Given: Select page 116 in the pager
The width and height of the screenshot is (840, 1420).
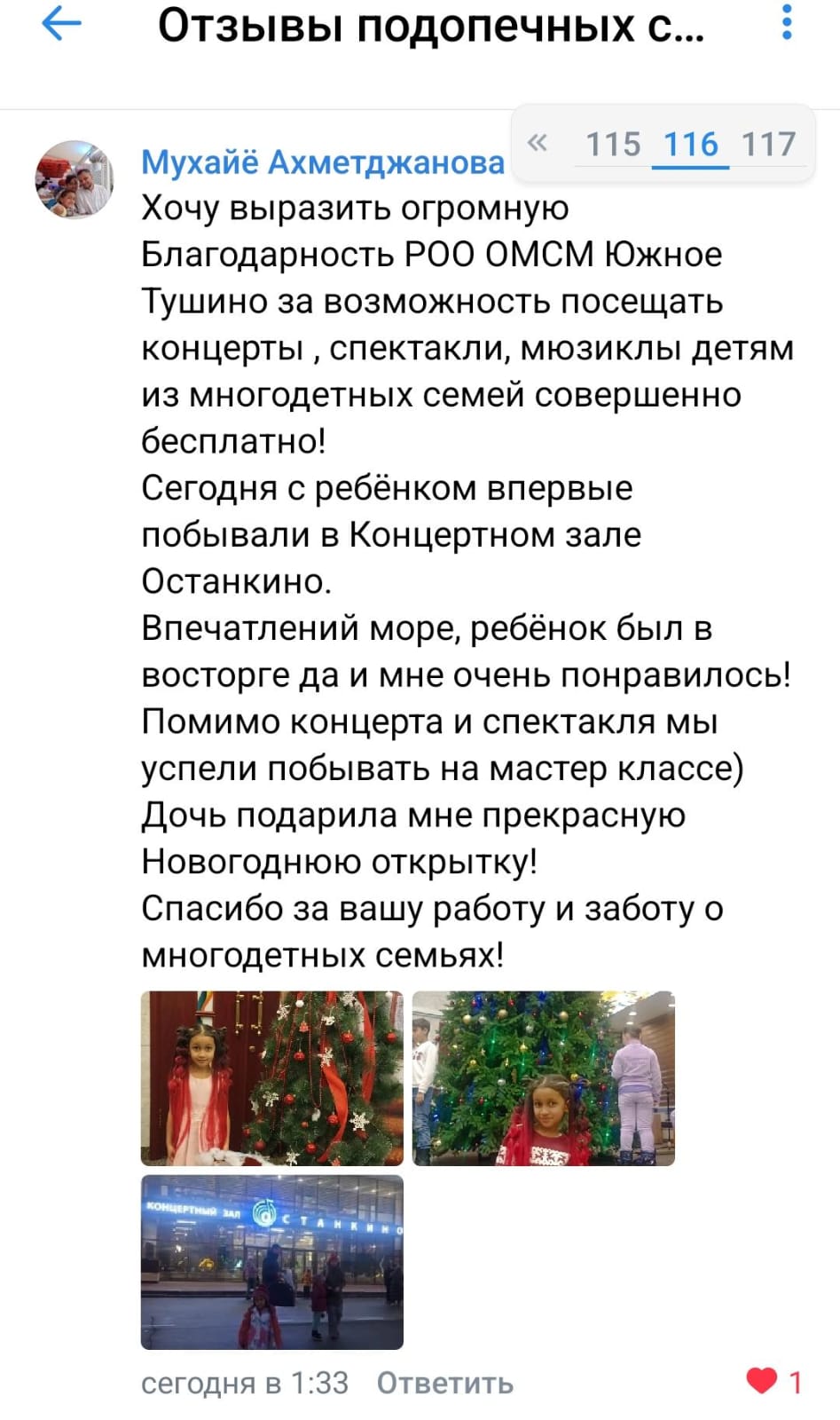Looking at the screenshot, I should (691, 144).
